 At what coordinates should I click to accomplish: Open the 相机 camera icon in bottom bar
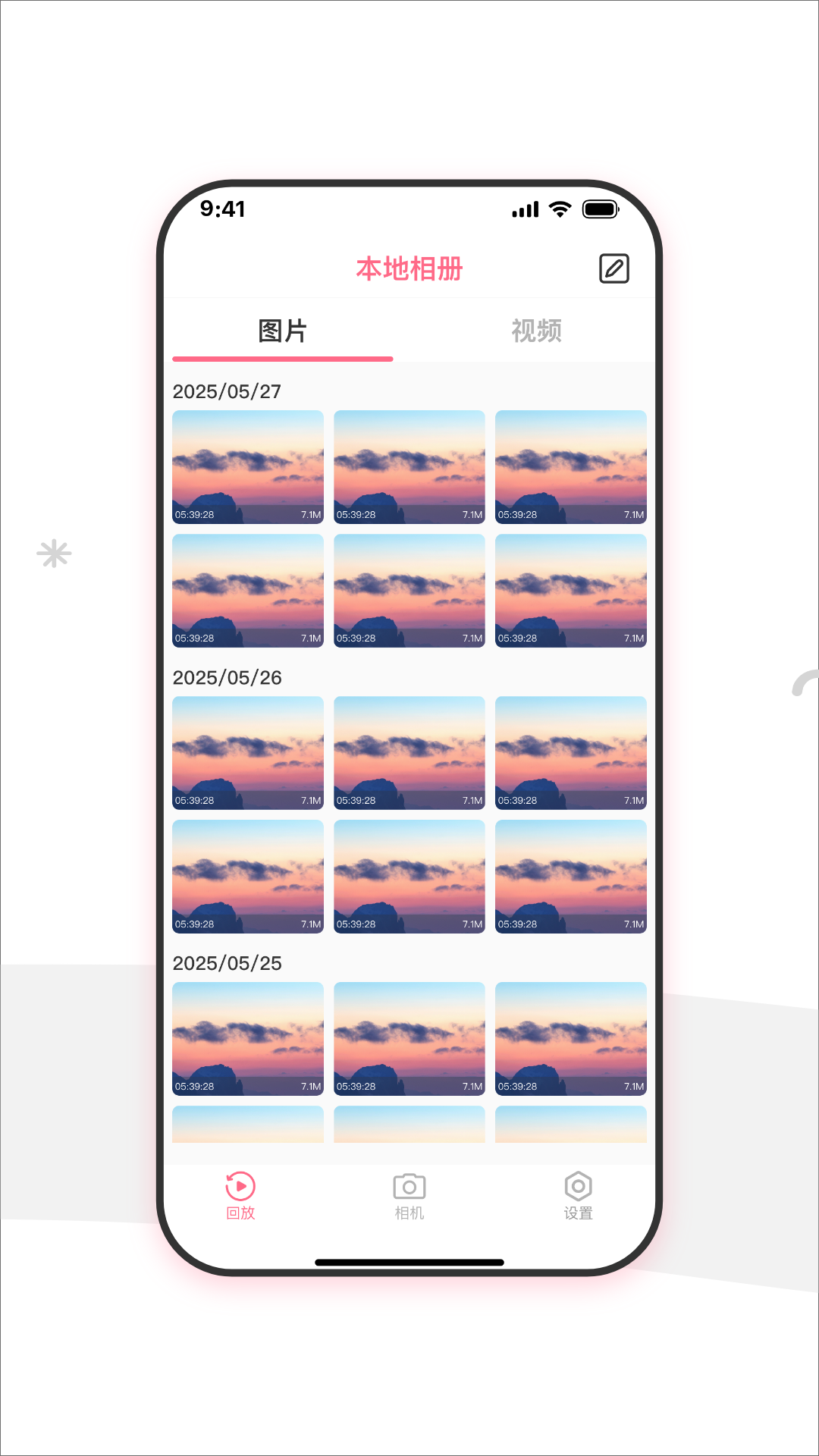click(409, 1185)
